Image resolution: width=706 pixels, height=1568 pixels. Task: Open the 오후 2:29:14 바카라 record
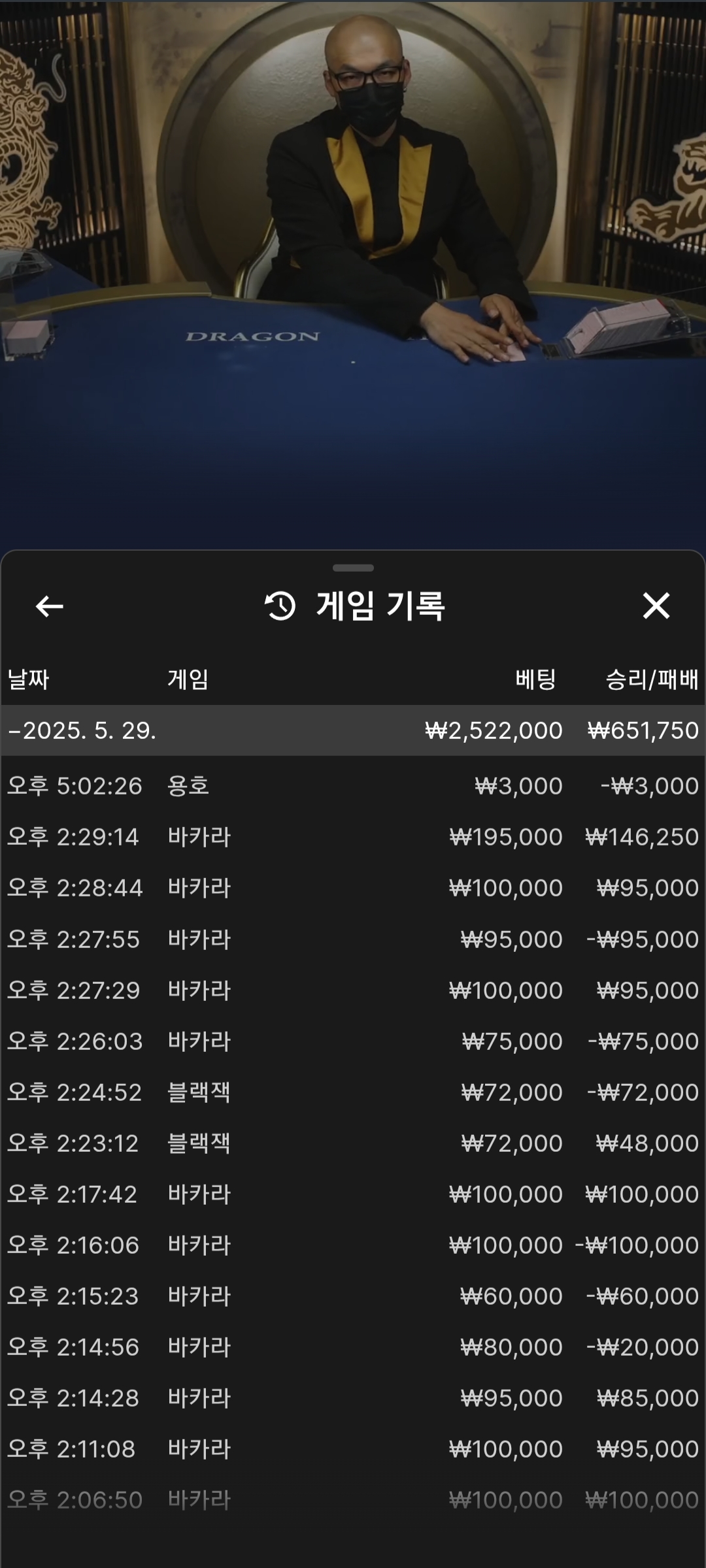353,837
